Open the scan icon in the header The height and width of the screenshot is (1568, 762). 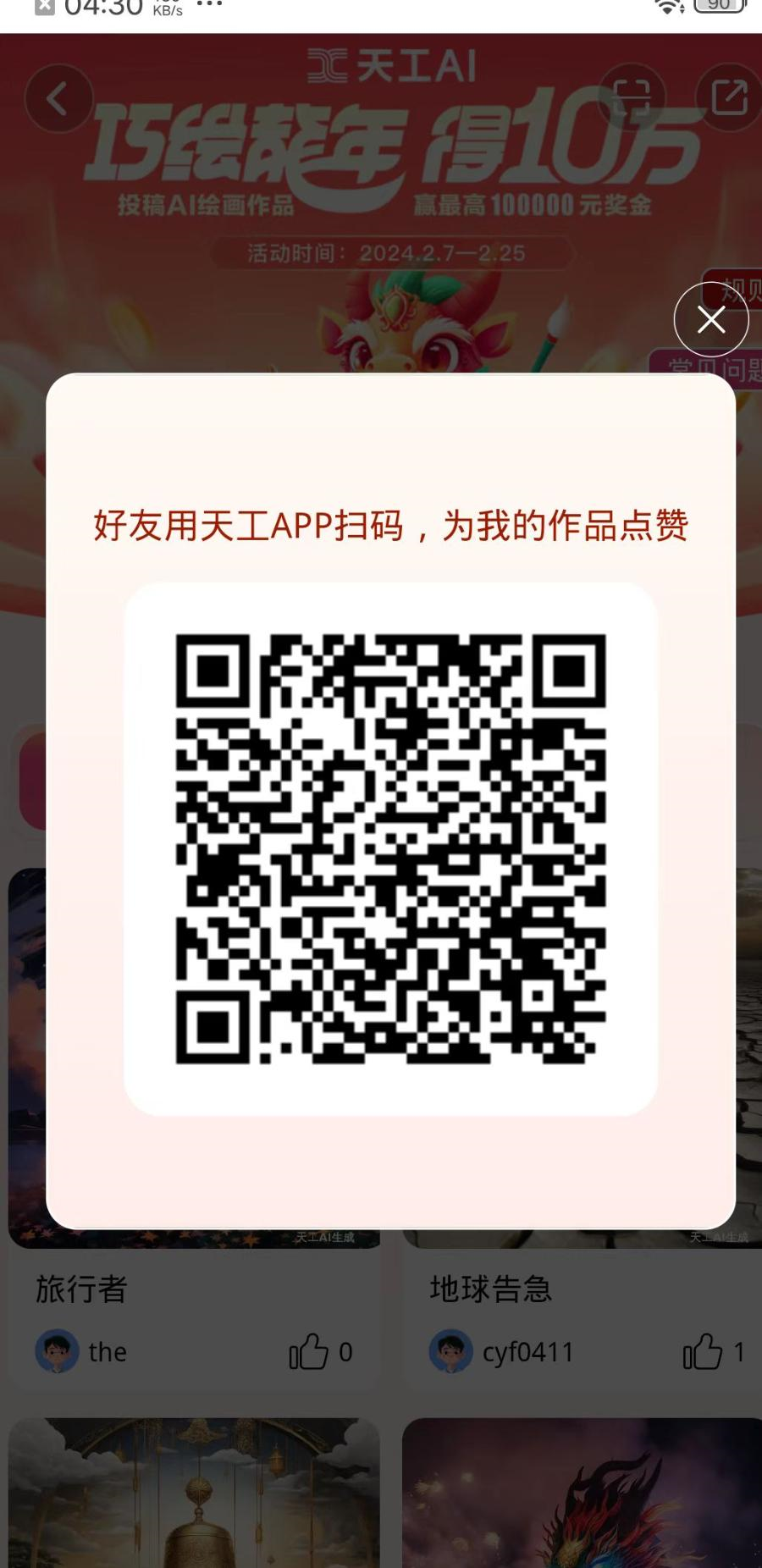coord(632,97)
